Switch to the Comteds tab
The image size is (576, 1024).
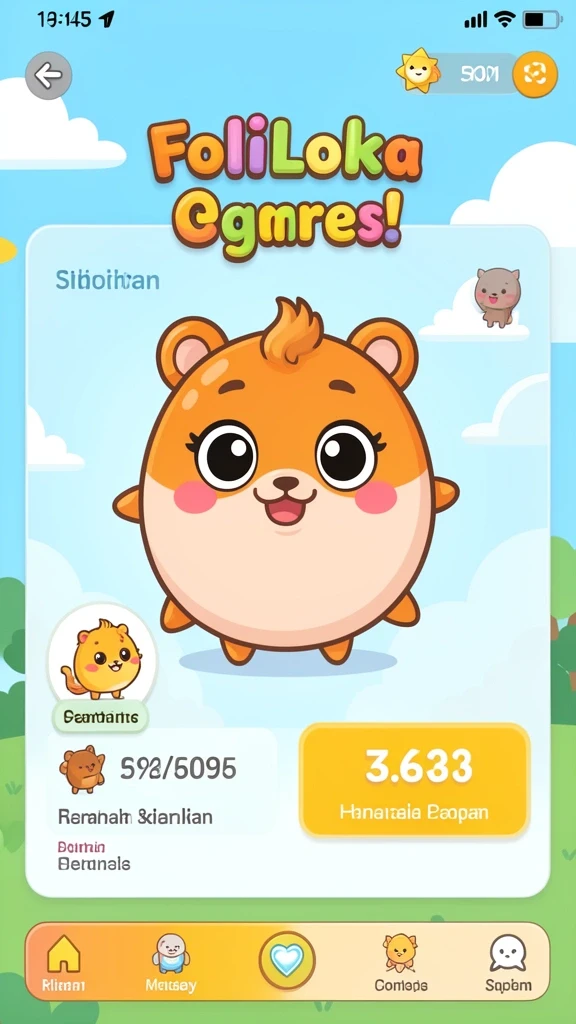coord(401,962)
